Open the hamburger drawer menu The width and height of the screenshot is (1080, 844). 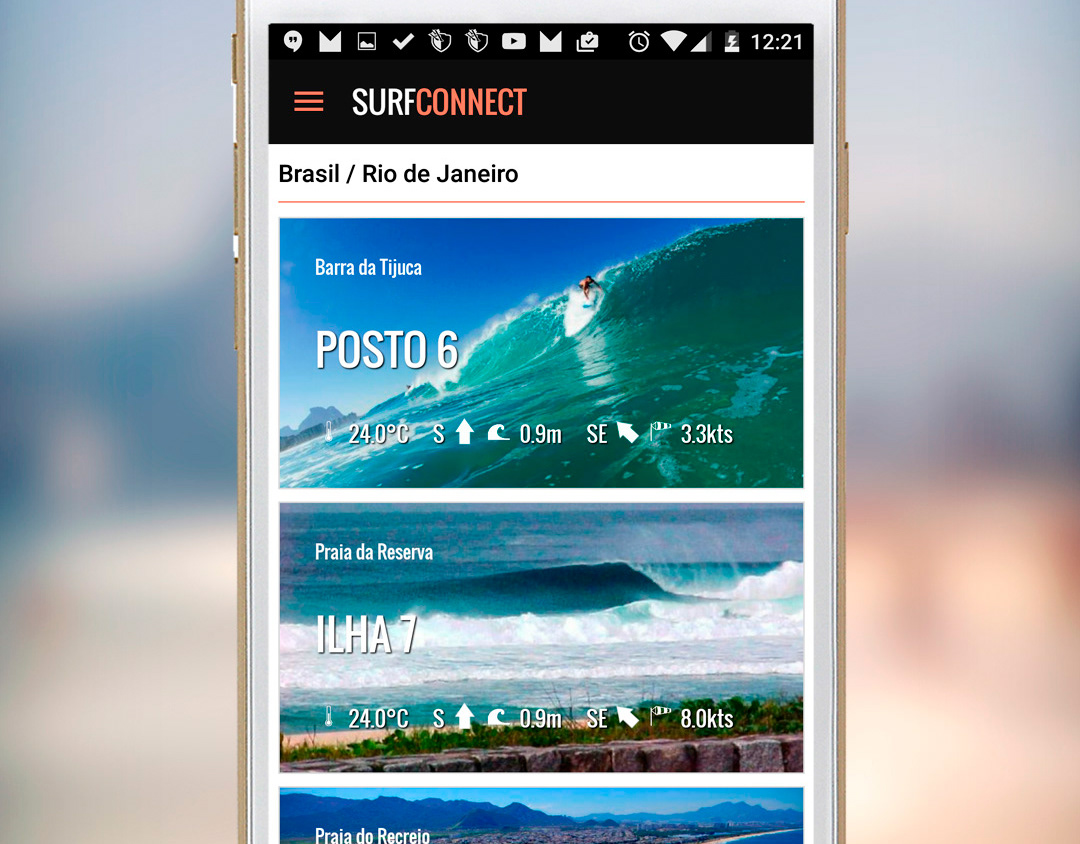(x=308, y=102)
